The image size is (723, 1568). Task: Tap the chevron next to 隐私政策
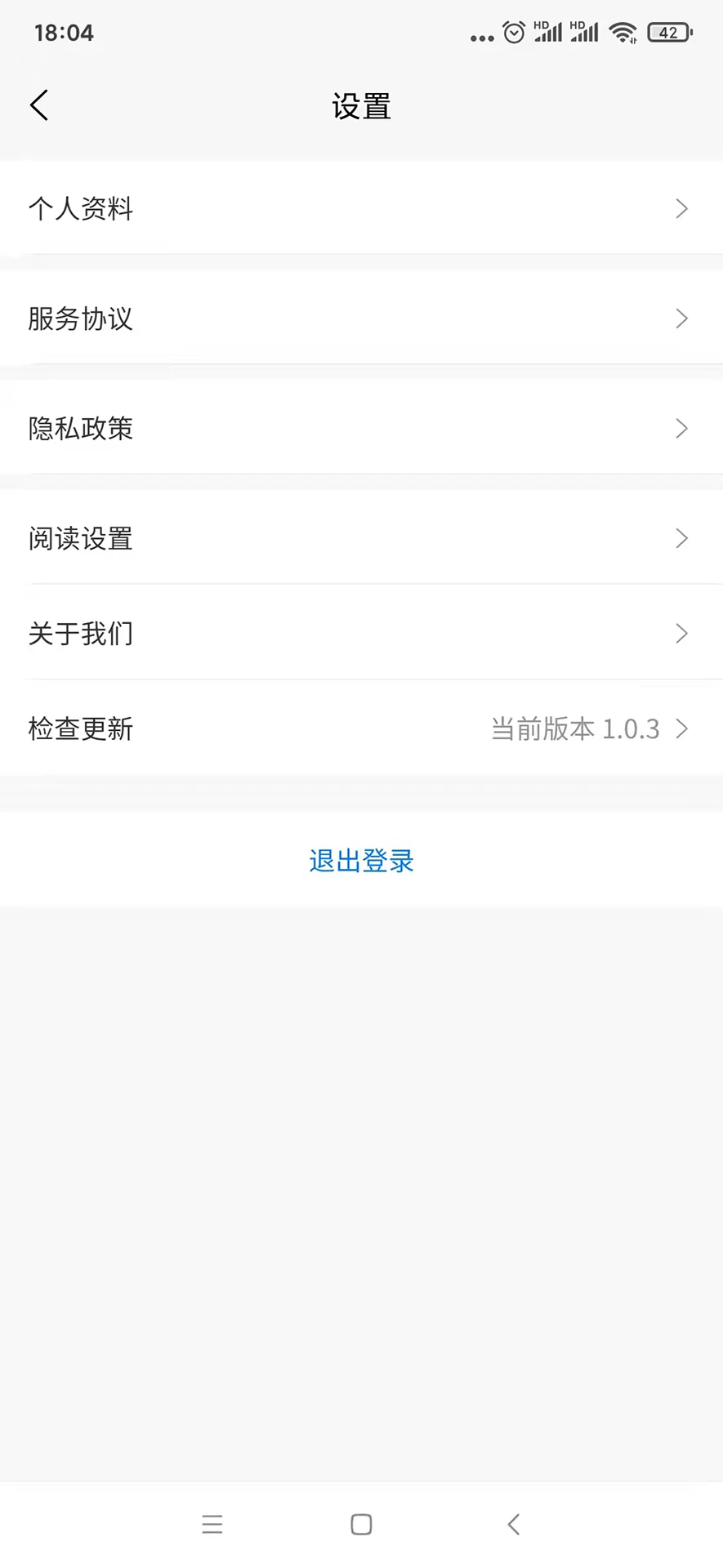(682, 428)
